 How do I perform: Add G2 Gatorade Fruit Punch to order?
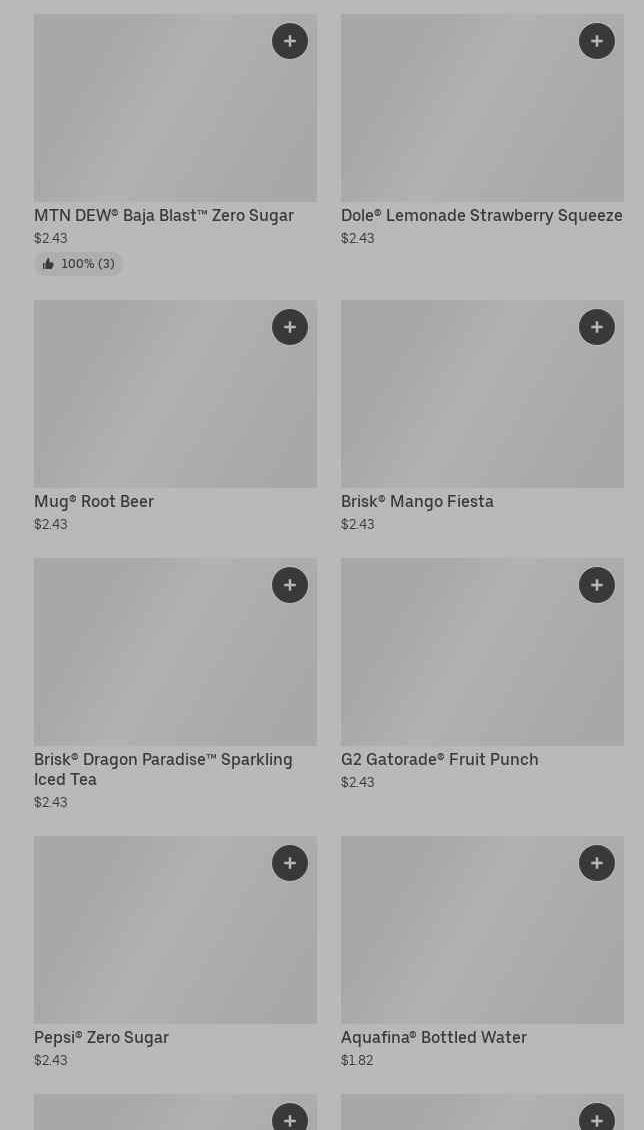pos(597,585)
